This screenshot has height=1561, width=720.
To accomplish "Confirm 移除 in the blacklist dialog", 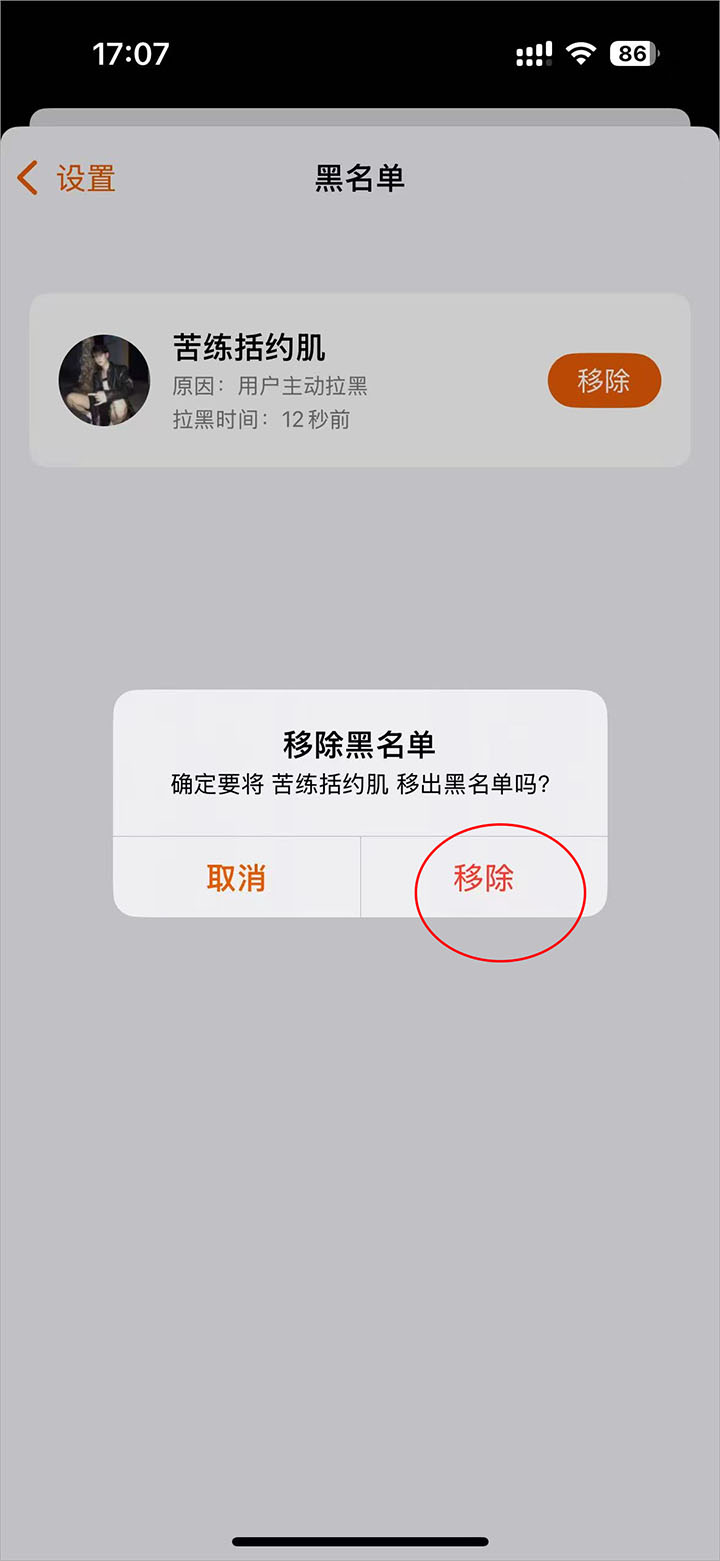I will coord(484,878).
